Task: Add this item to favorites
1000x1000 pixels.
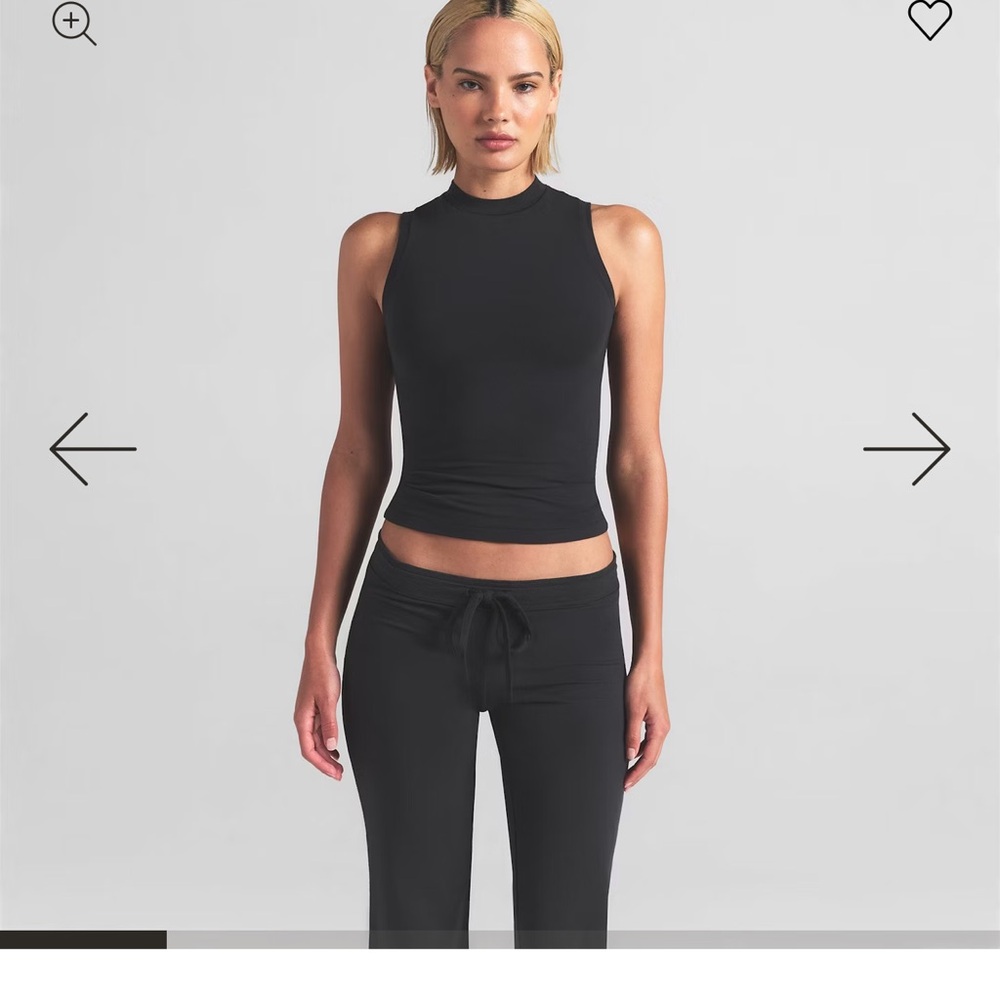Action: [x=929, y=19]
